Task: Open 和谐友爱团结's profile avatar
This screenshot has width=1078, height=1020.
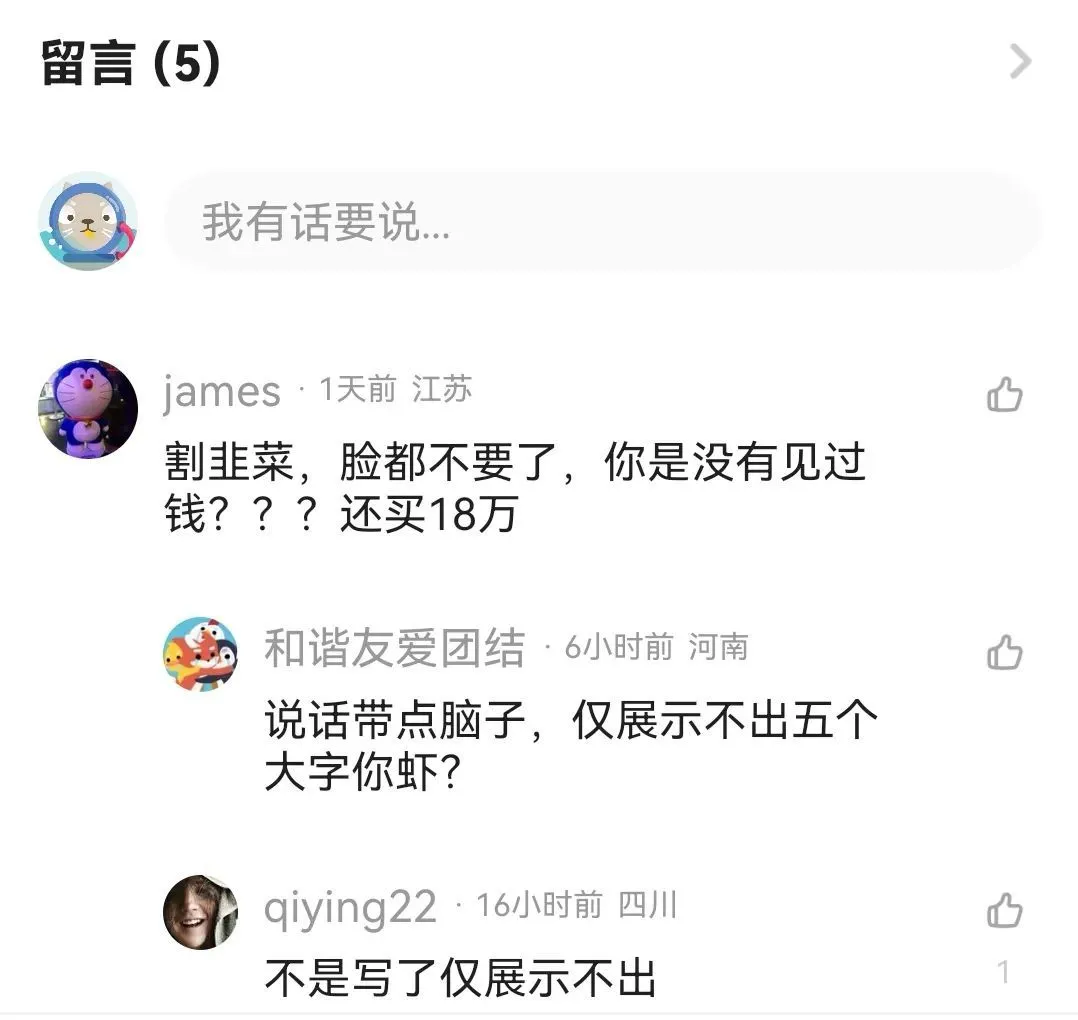Action: click(x=200, y=653)
